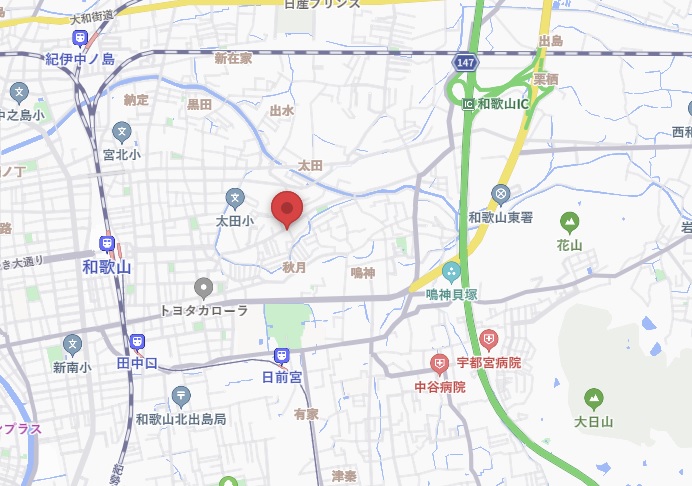Open the 中谷病院 hospital marker
Viewport: 692px width, 486px height.
(x=439, y=363)
